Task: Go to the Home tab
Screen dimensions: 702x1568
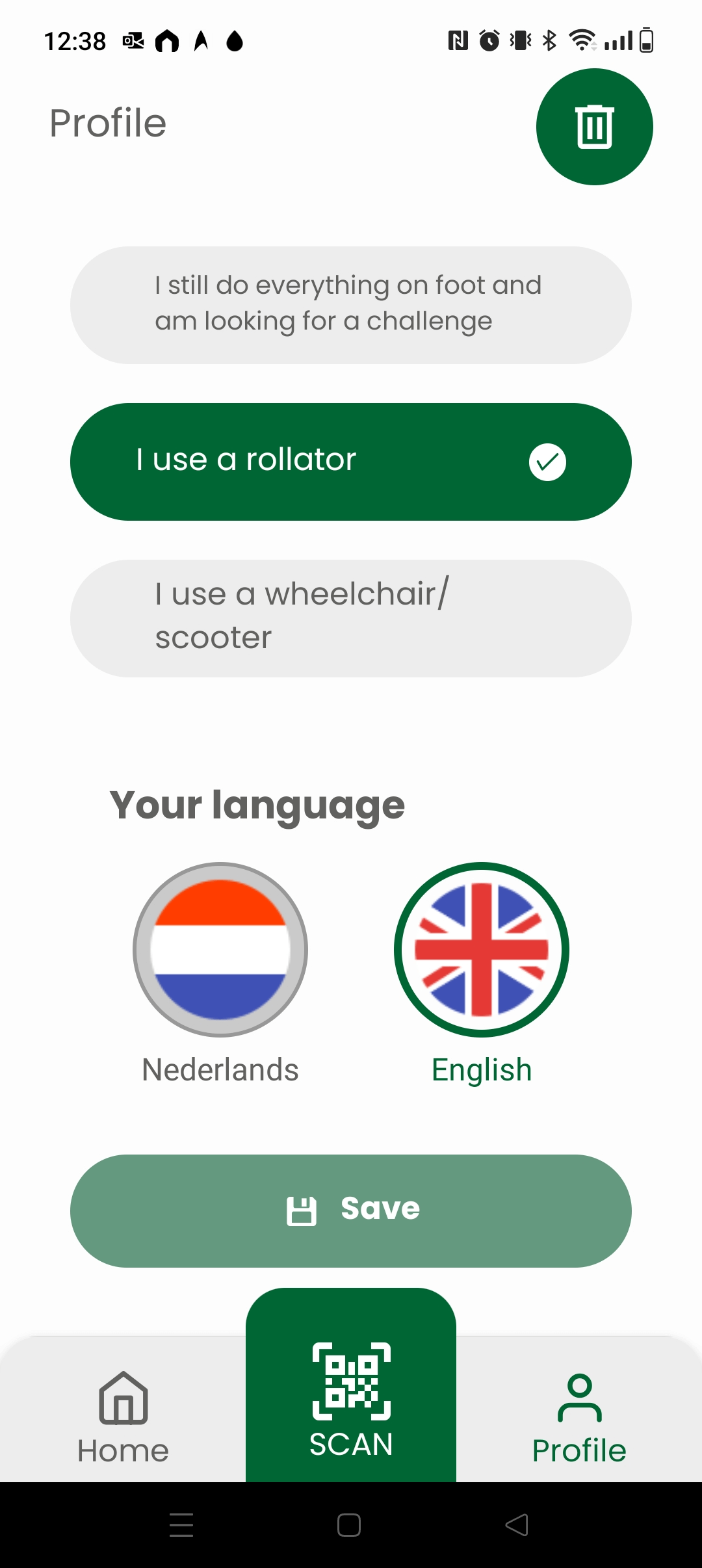Action: point(123,1418)
